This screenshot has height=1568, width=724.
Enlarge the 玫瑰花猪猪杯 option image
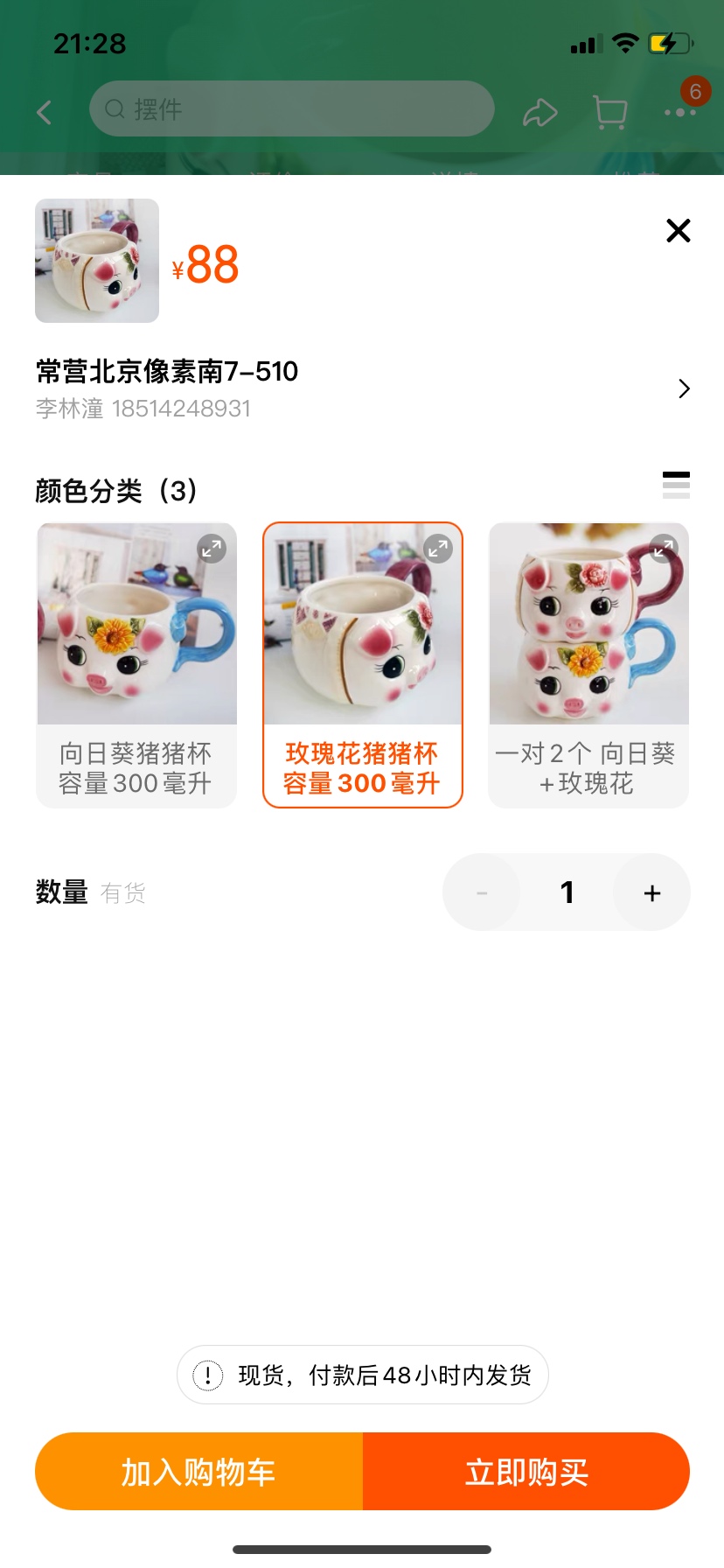coord(437,549)
